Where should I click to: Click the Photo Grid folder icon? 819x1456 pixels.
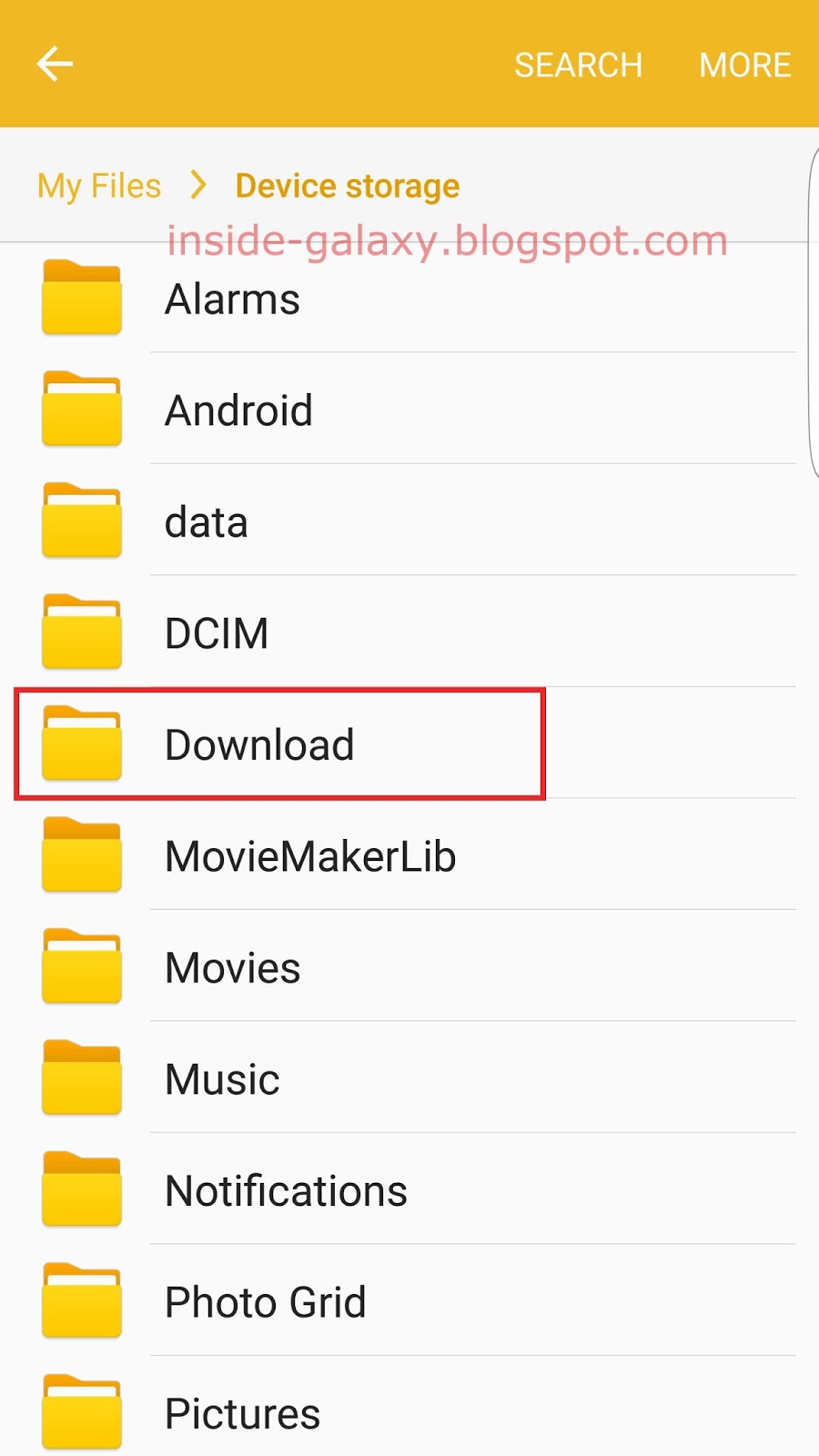(82, 1300)
